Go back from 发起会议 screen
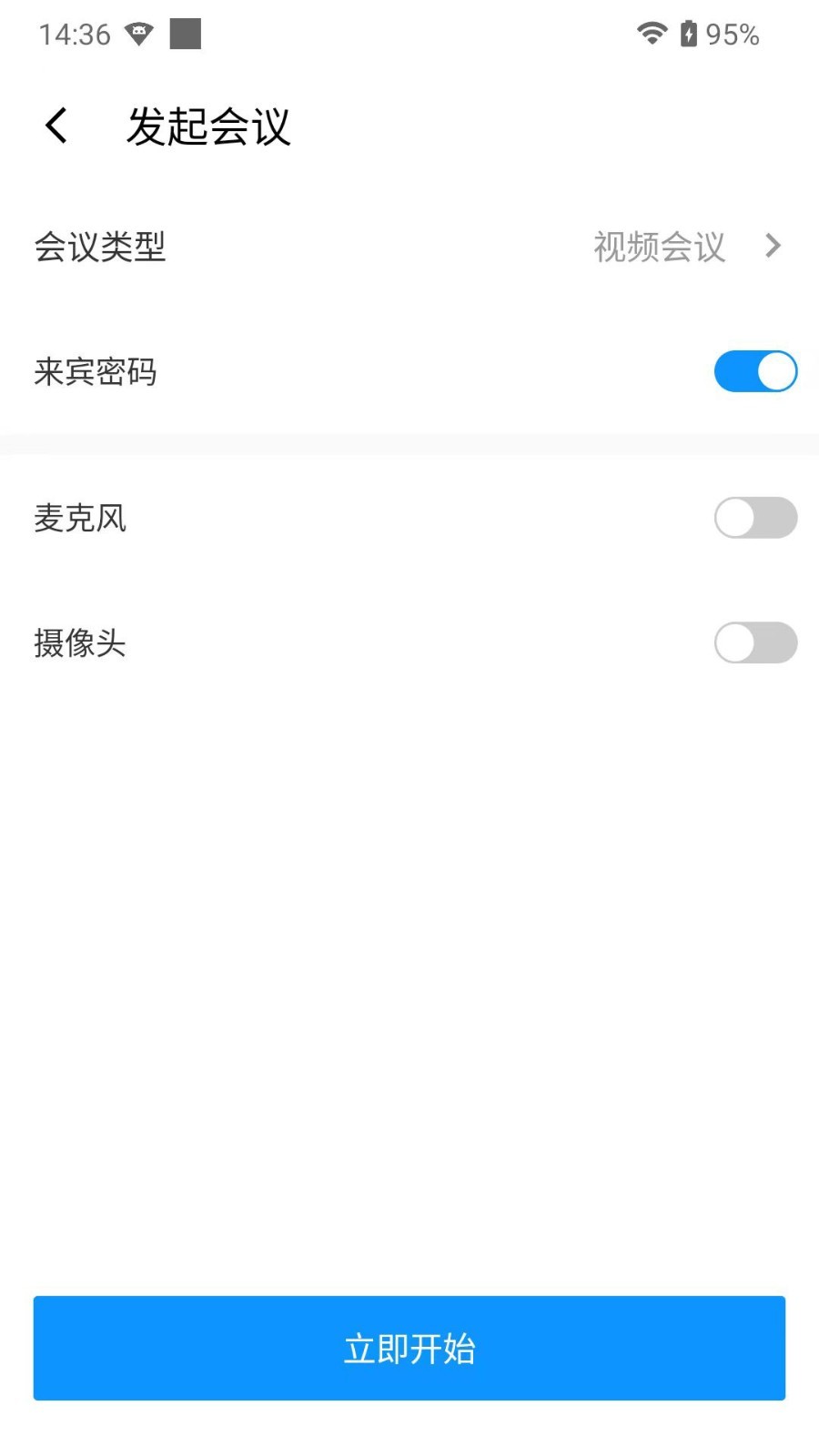The height and width of the screenshot is (1456, 819). pyautogui.click(x=56, y=126)
